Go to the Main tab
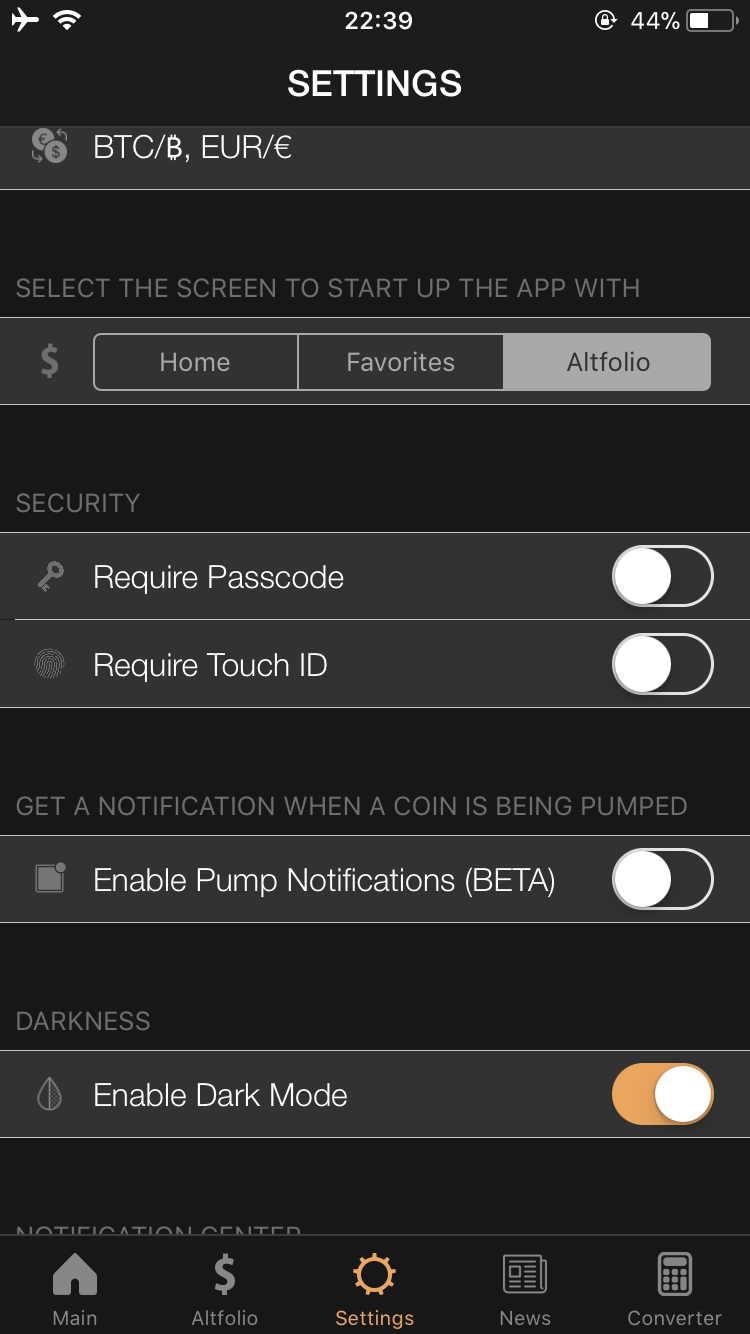Screen dimensions: 750x1334 (x=75, y=1289)
